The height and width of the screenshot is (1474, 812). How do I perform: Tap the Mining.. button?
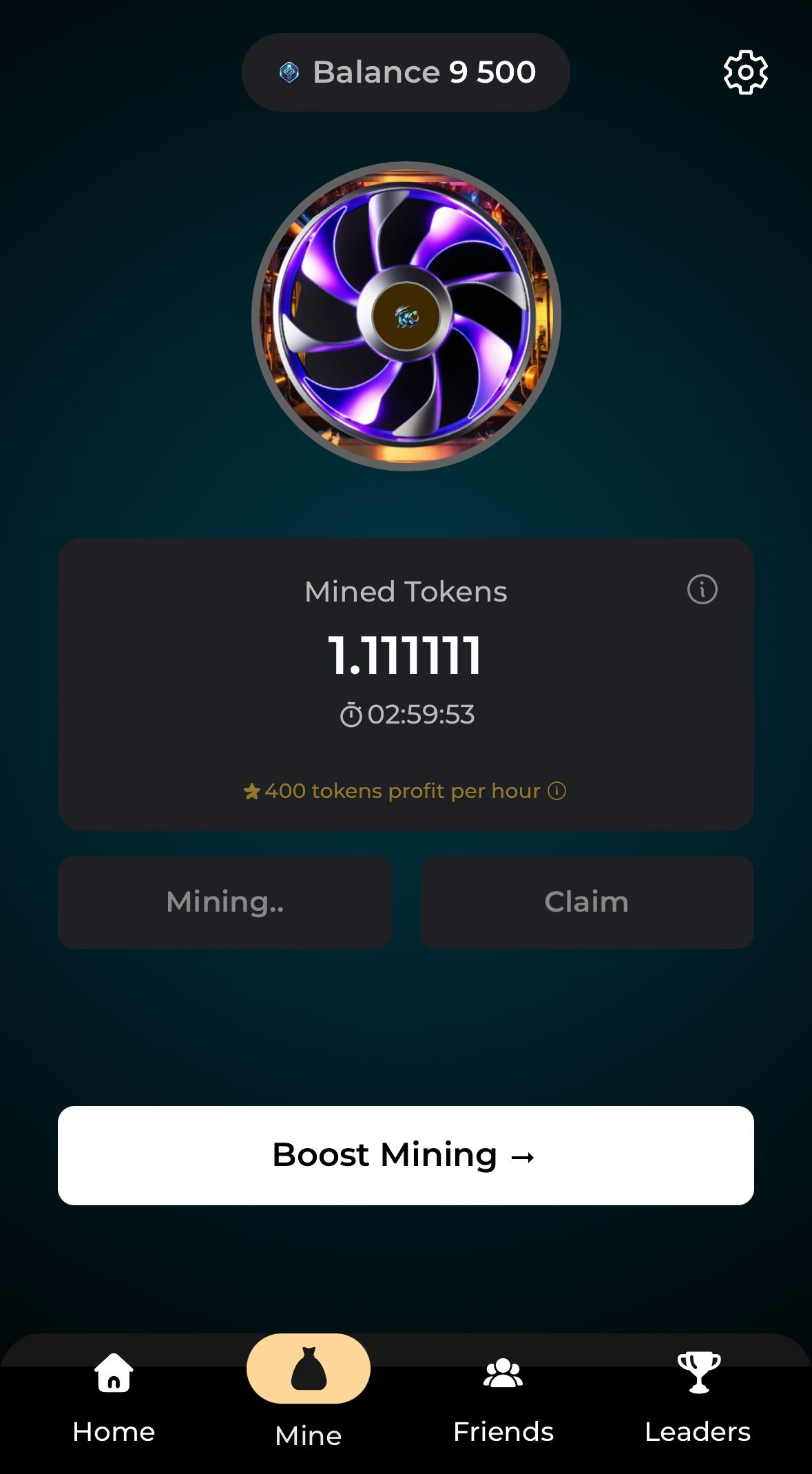(x=225, y=902)
